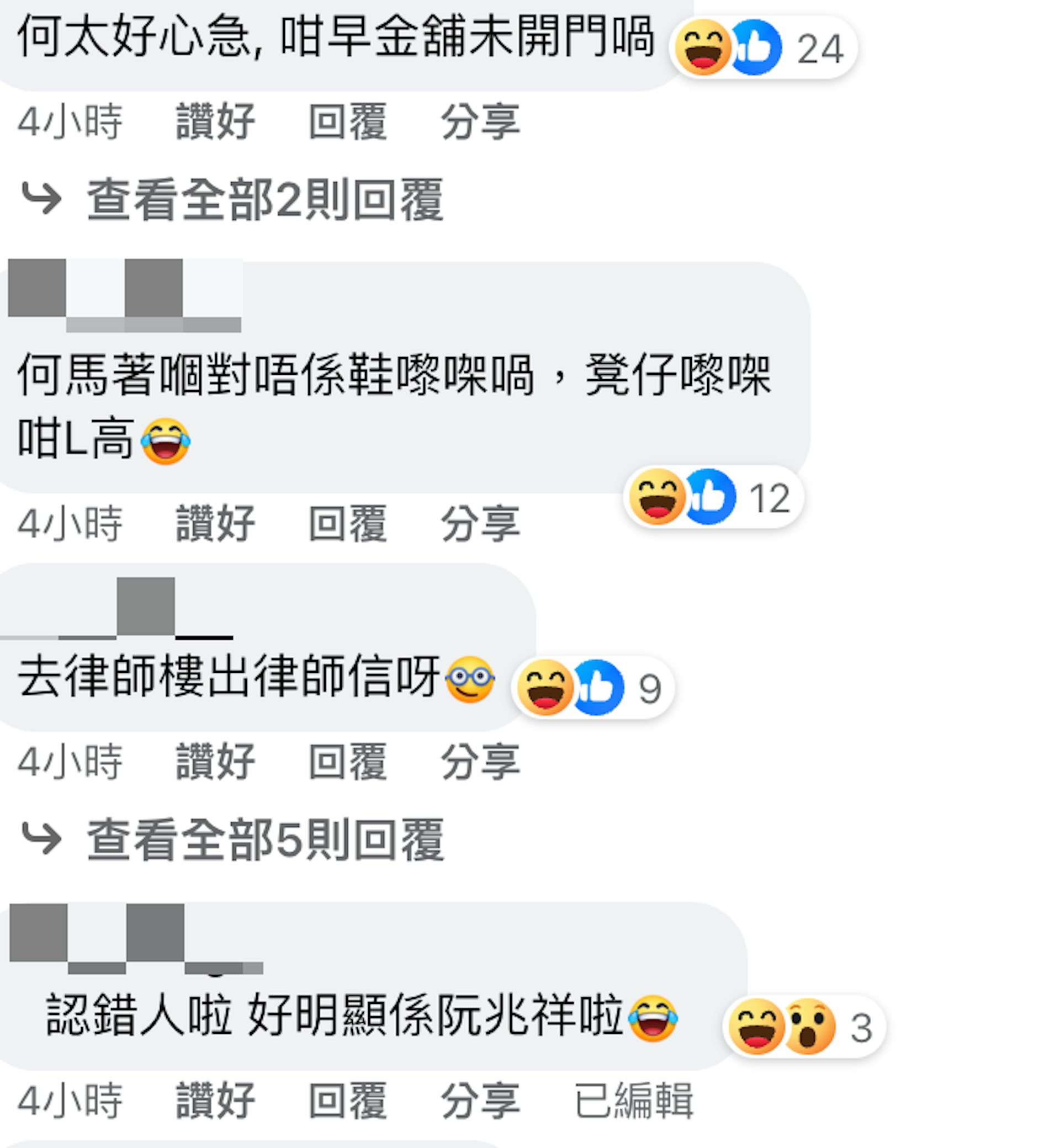Share the comment 何馬著嗰對唔係鞋
This screenshot has height=1148, width=1060.
[480, 524]
